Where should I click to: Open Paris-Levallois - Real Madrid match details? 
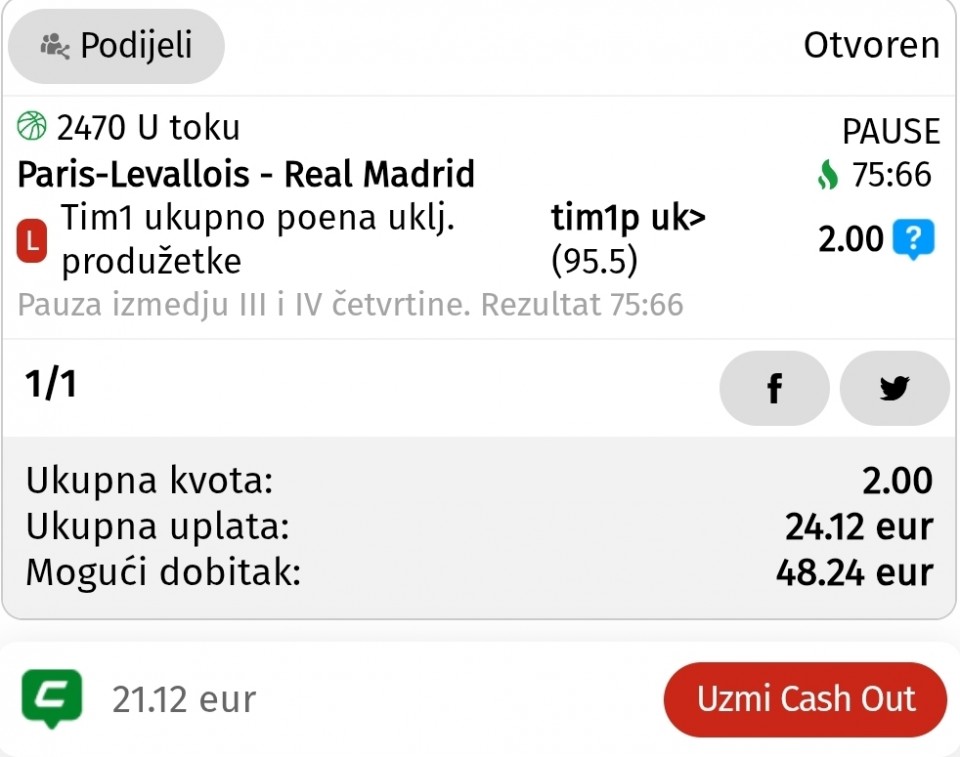(246, 175)
